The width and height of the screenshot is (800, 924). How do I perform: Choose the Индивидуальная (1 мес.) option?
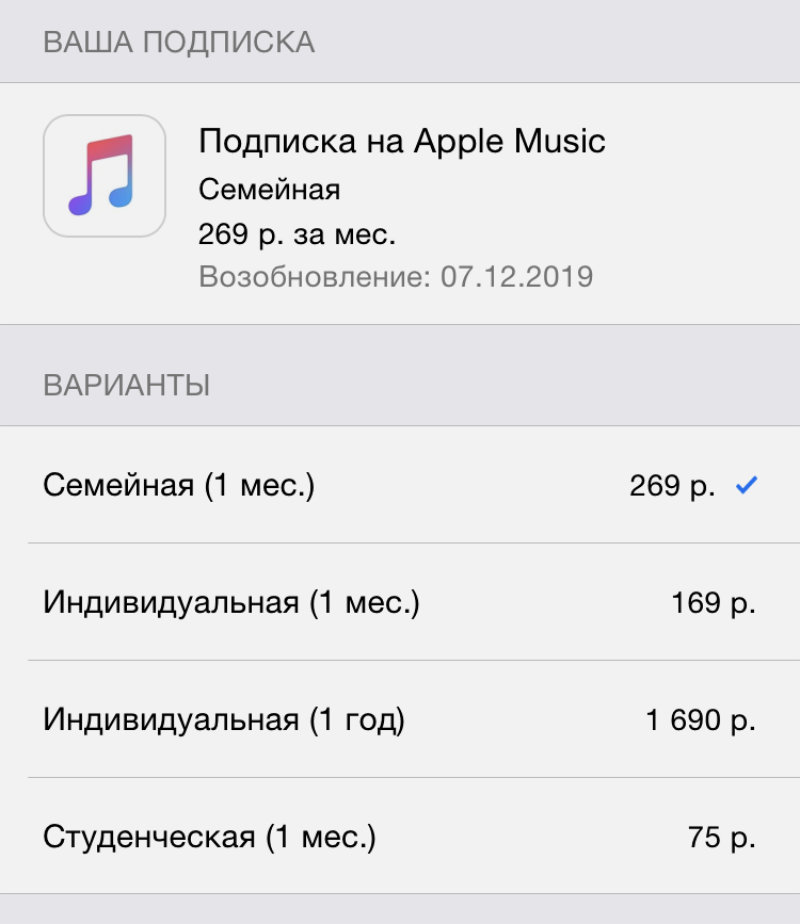coord(400,603)
